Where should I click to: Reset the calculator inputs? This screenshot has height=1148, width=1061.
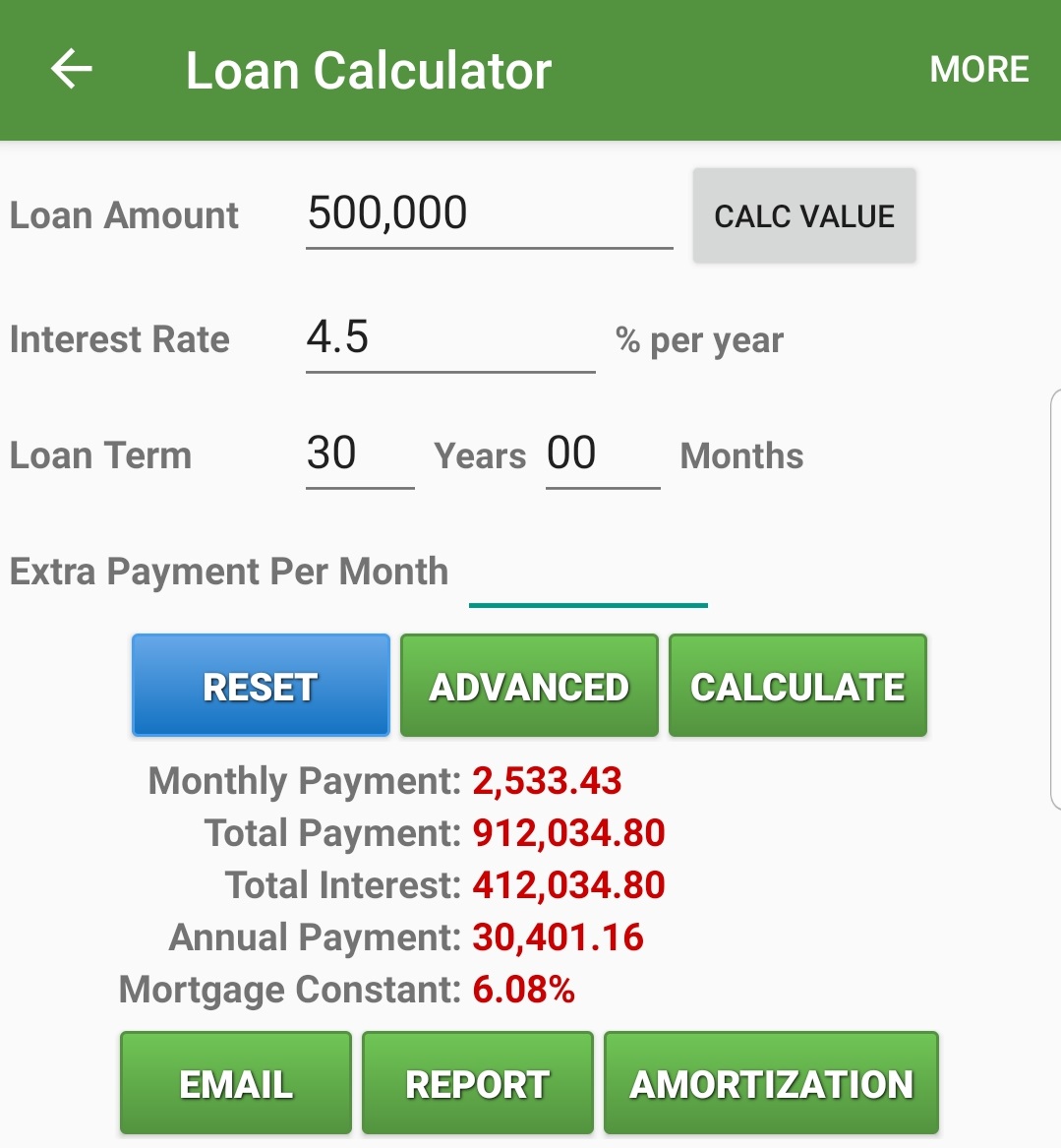[261, 686]
